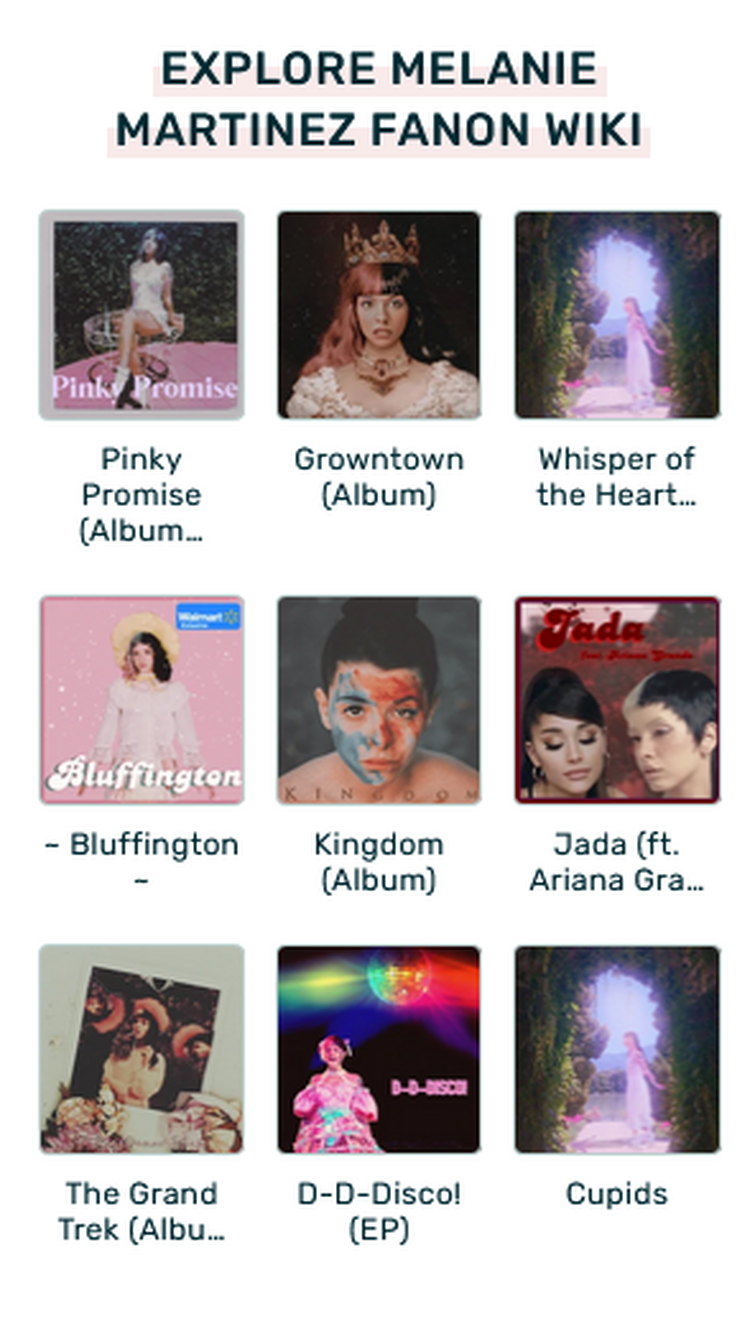View the Growntown (Album) page
This screenshot has width=755, height=1329.
point(379,315)
